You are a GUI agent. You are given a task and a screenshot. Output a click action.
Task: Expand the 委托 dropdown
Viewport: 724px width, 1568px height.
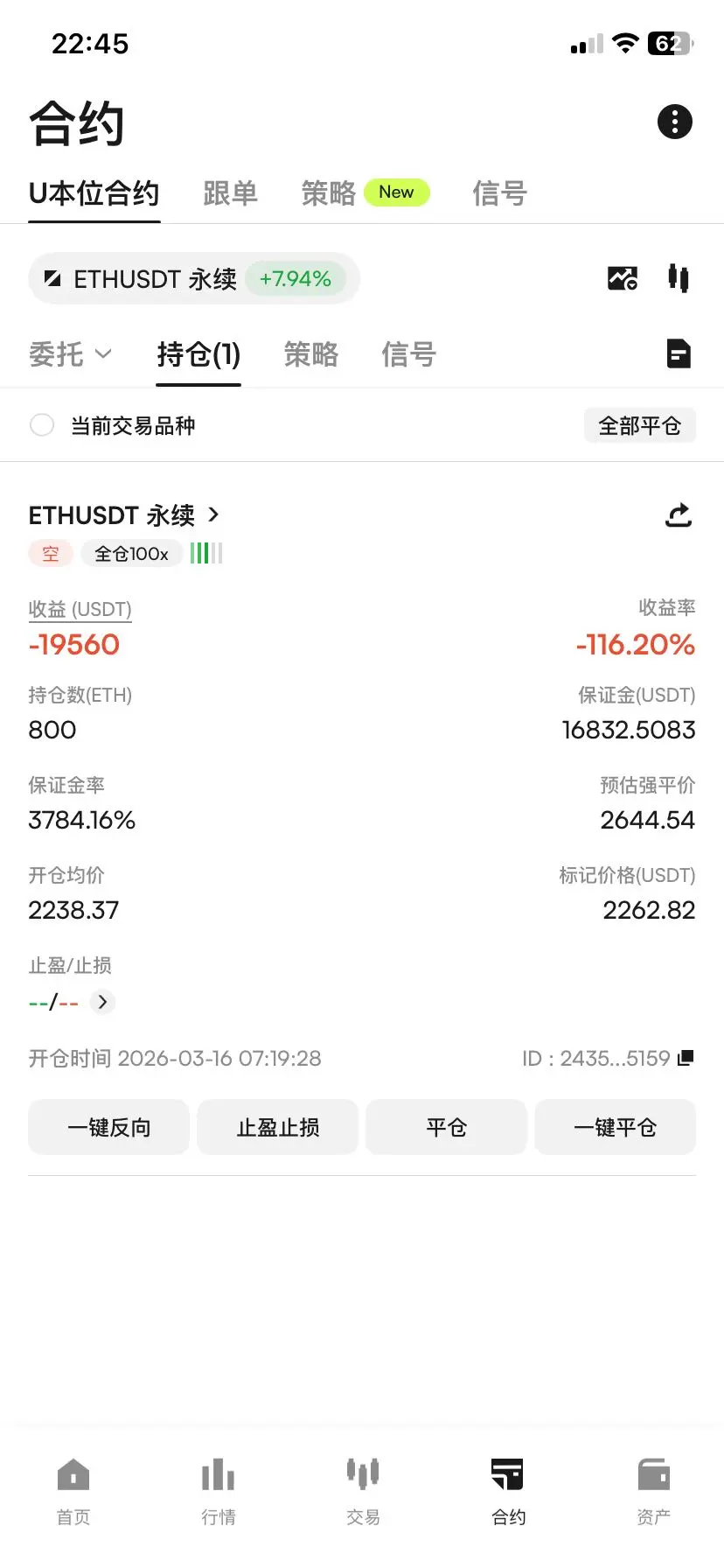point(70,354)
